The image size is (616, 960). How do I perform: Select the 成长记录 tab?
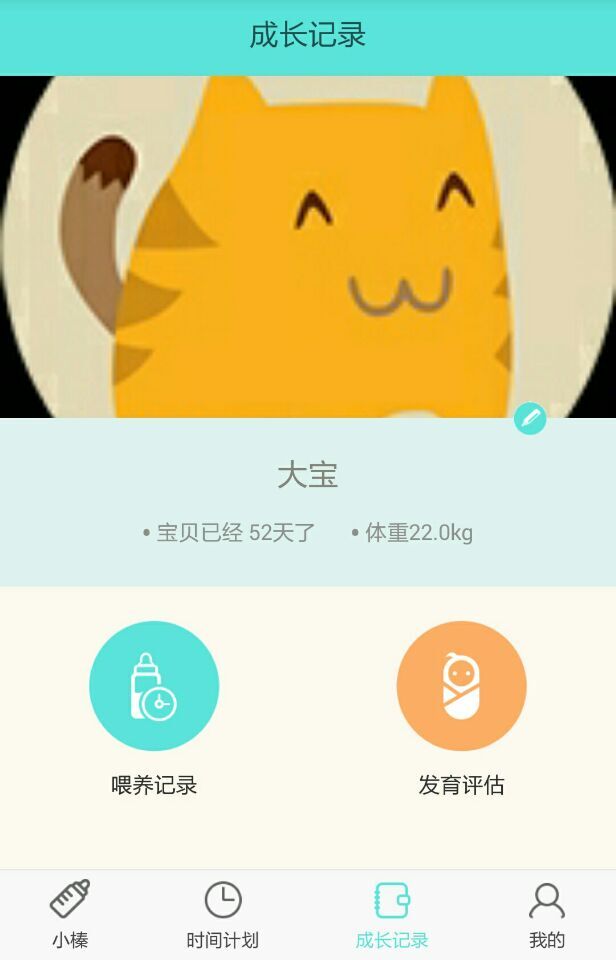coord(392,914)
